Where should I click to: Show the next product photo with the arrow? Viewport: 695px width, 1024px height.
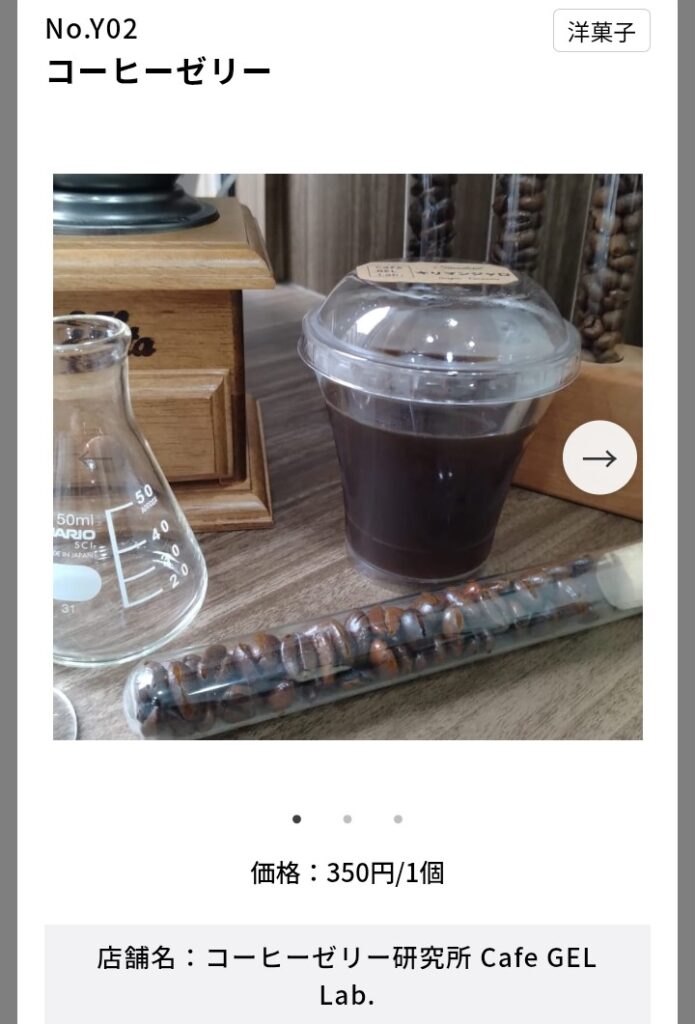(x=599, y=458)
